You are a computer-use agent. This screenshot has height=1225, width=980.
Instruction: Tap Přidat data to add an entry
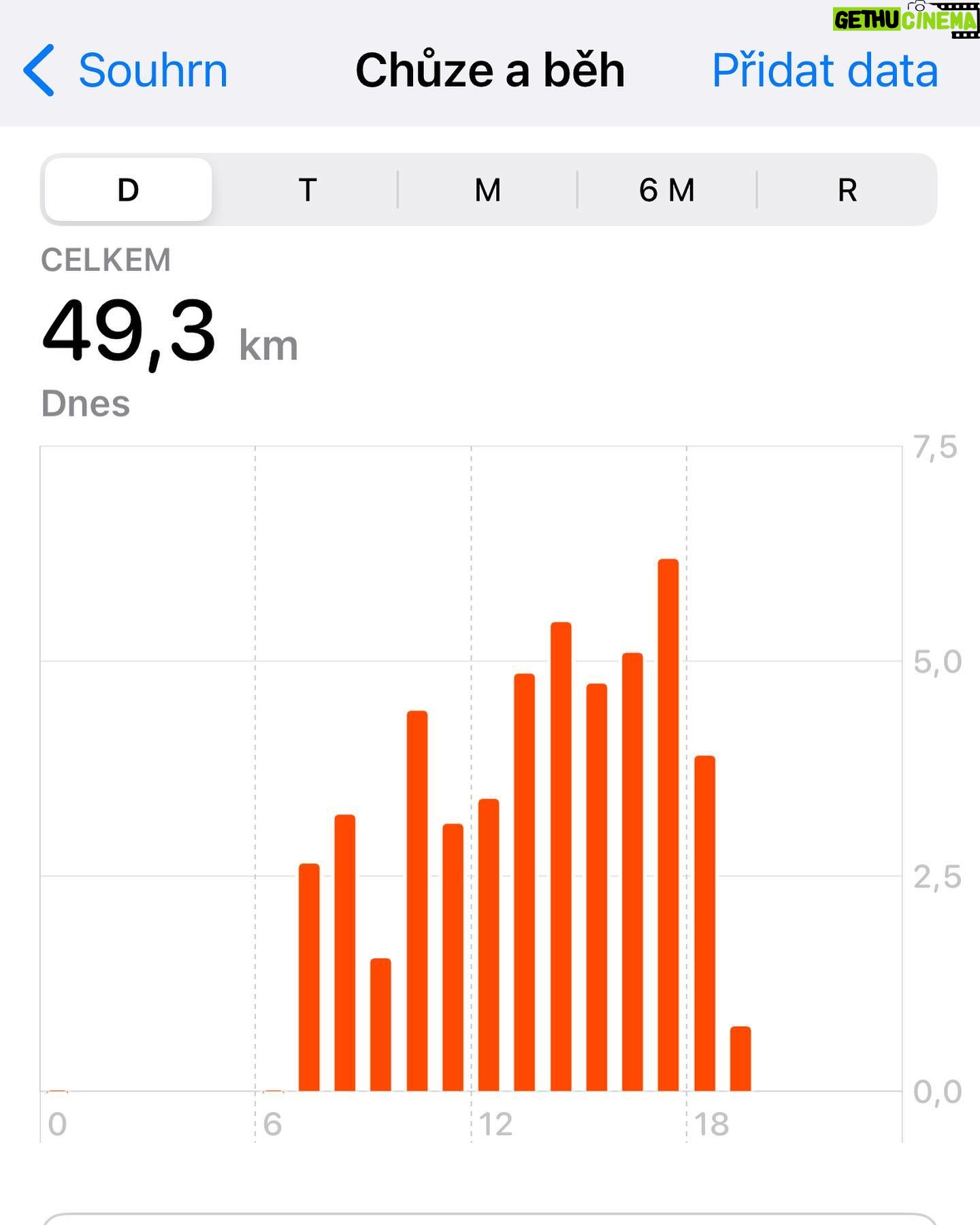click(824, 71)
